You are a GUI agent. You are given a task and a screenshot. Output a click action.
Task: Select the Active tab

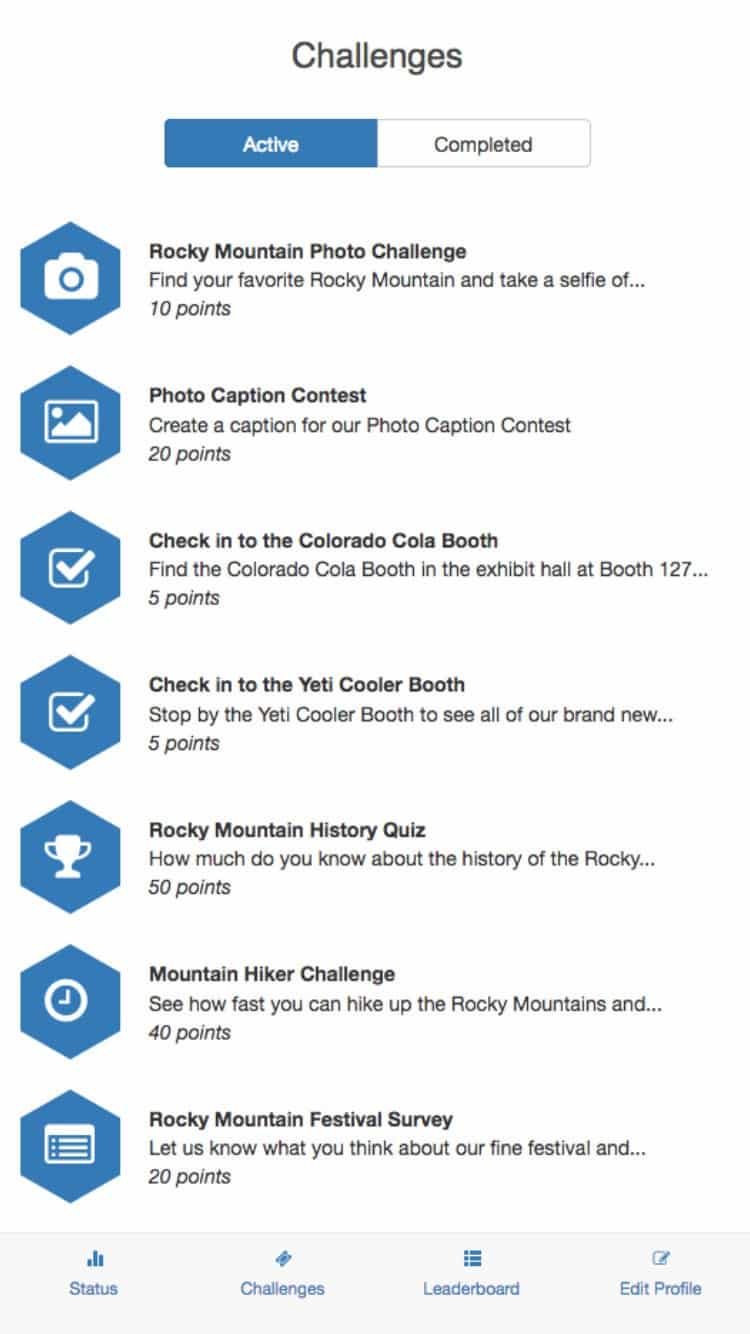pos(270,143)
